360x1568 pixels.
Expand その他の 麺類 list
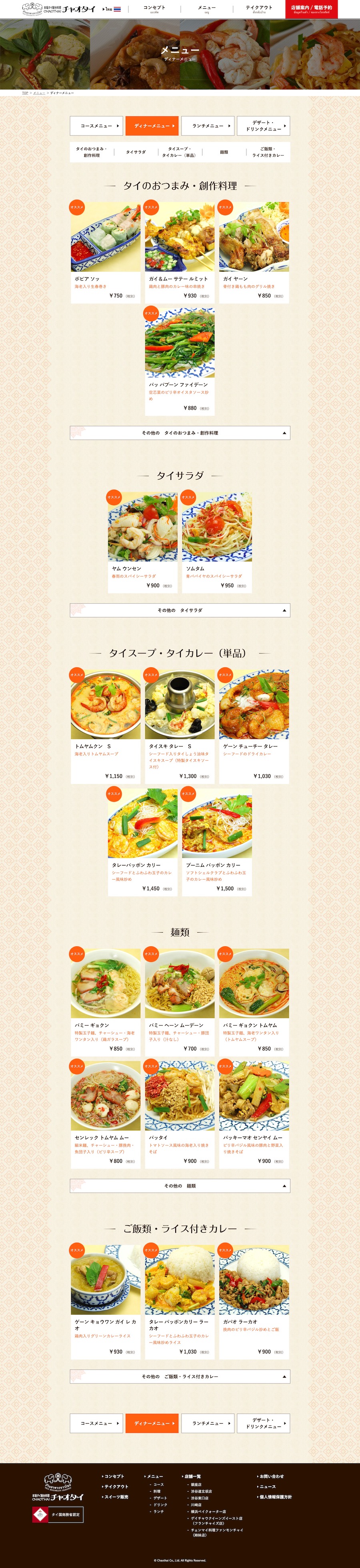(x=180, y=1186)
